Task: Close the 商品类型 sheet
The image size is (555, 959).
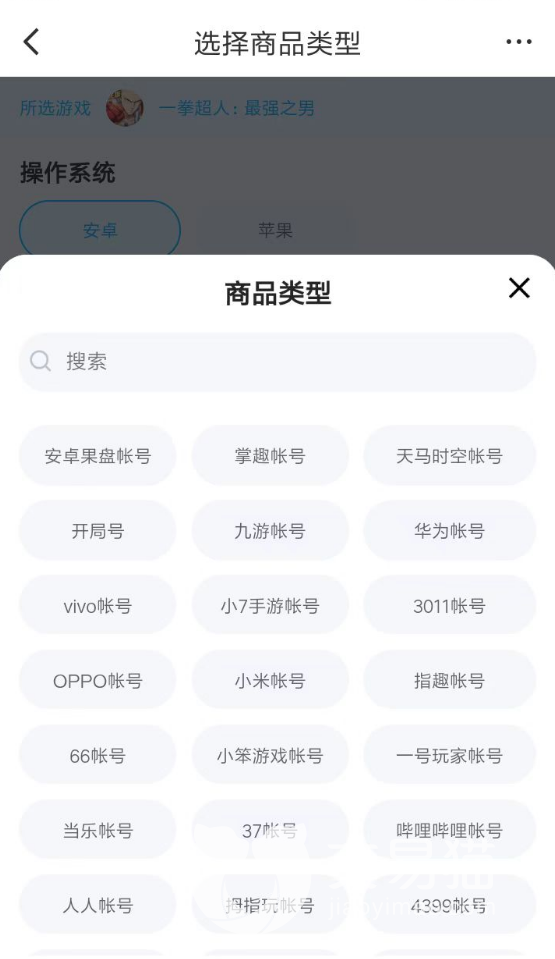Action: point(519,287)
